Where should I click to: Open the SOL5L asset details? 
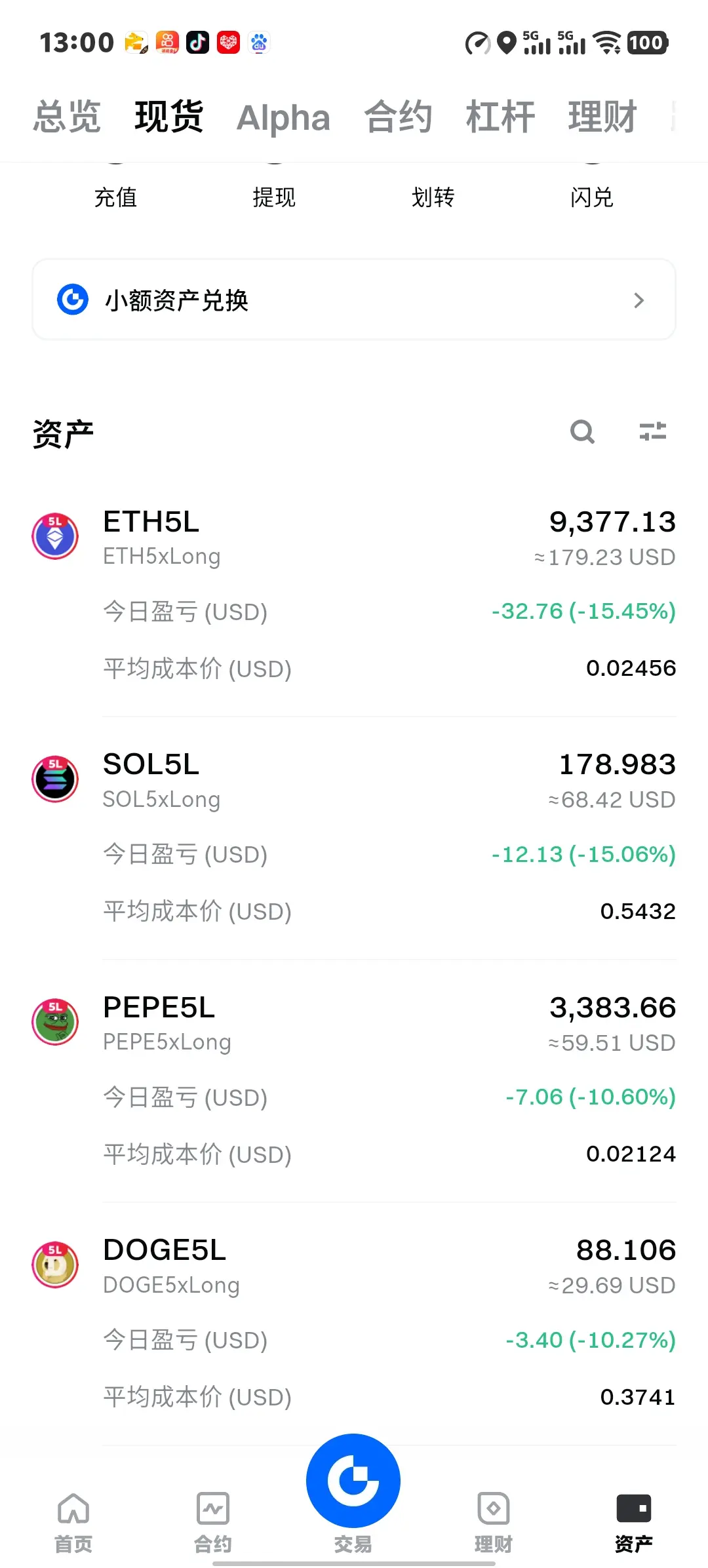(354, 838)
